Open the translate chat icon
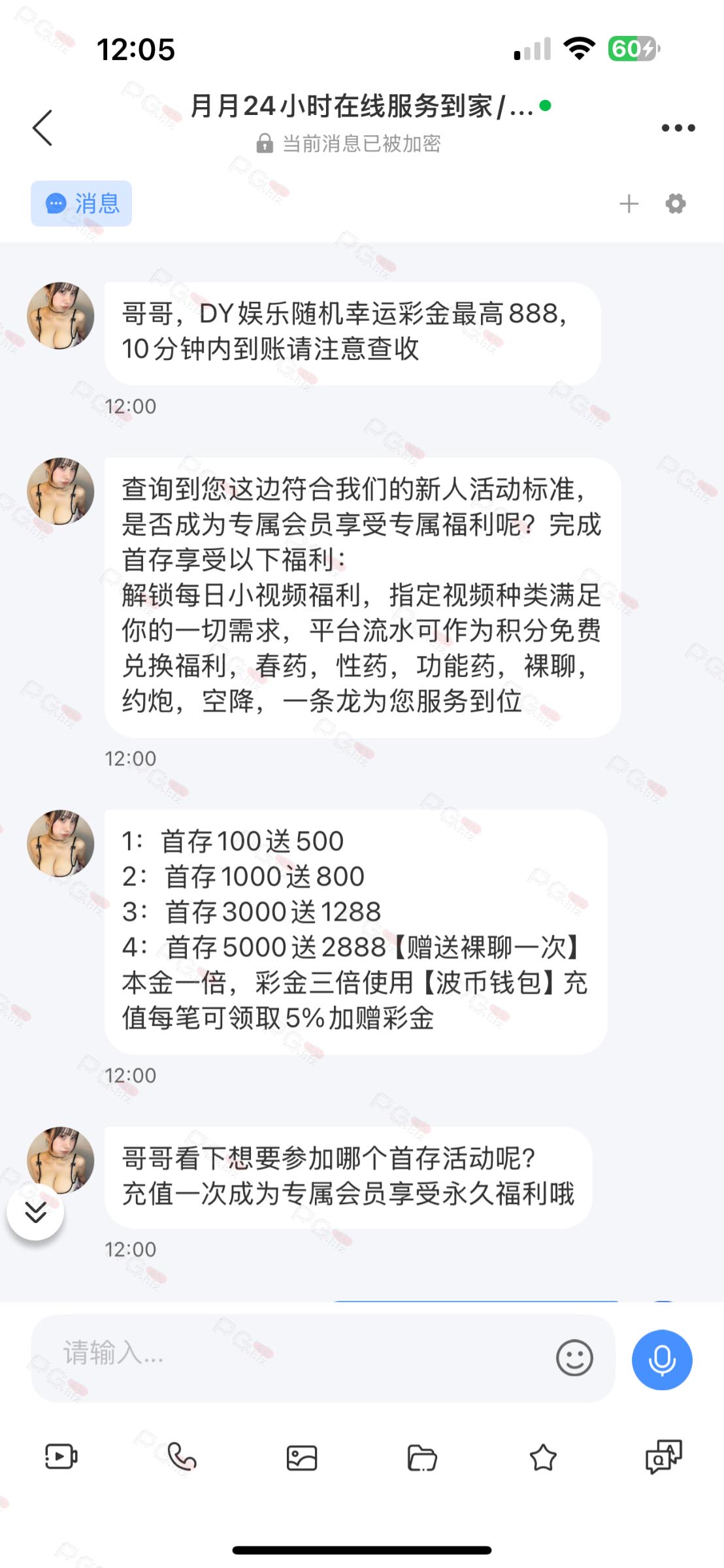The image size is (724, 1568). pyautogui.click(x=663, y=1456)
